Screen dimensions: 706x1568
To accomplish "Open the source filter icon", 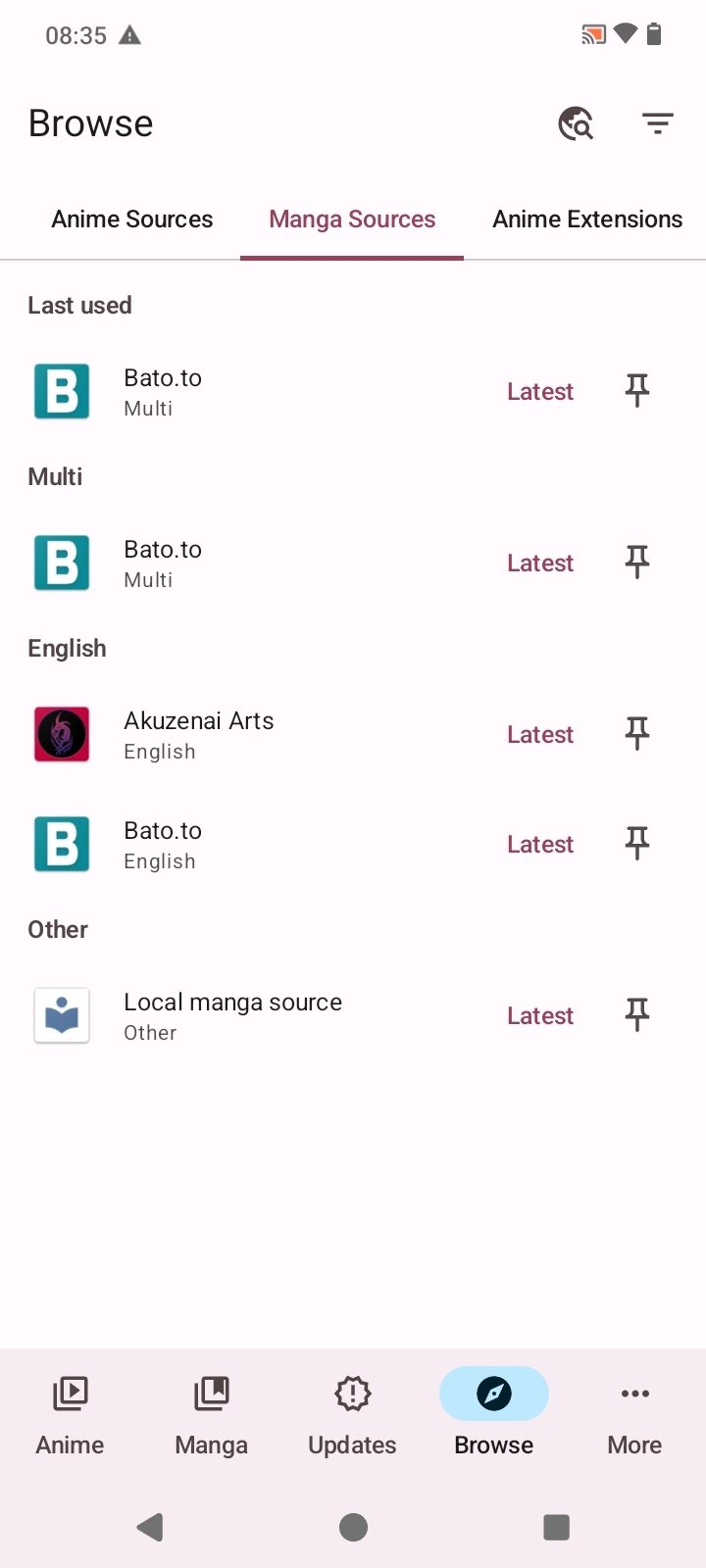I will click(657, 124).
